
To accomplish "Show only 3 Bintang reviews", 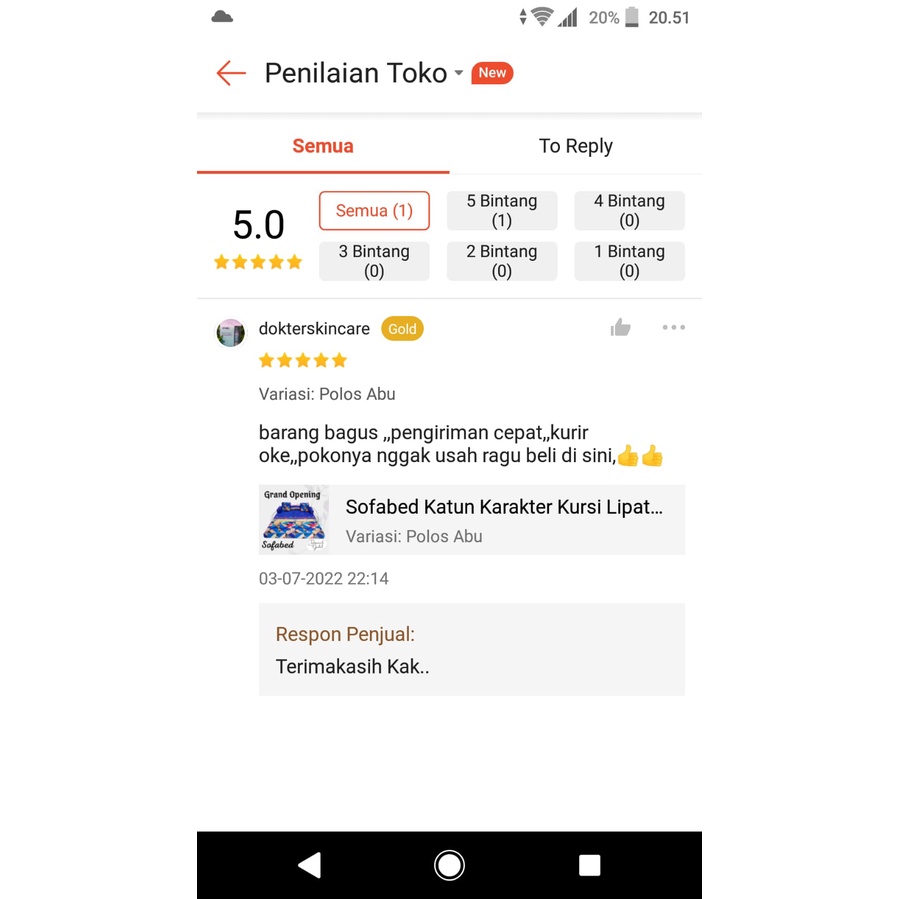I will [x=374, y=261].
